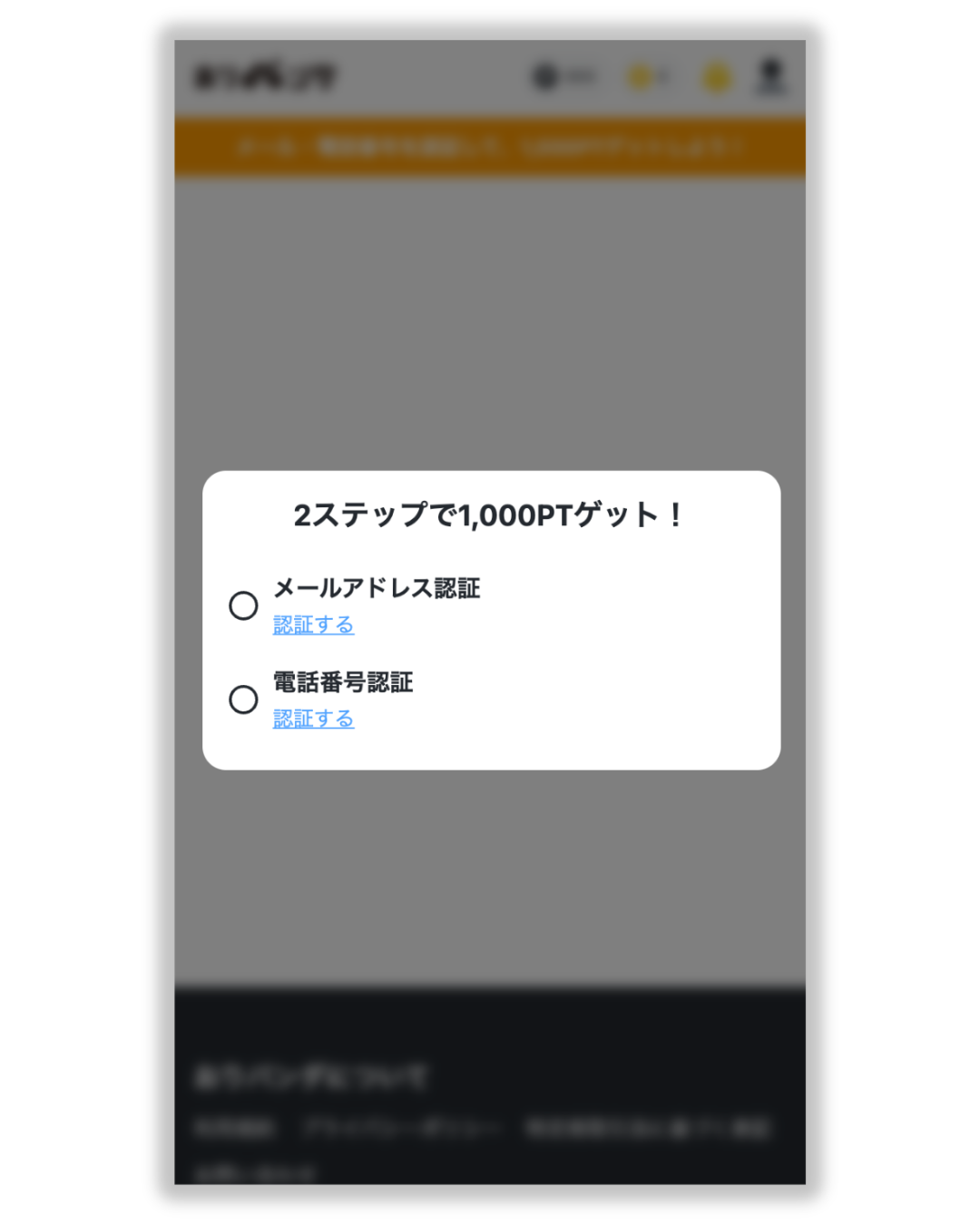The height and width of the screenshot is (1225, 980).
Task: Click 認証する under 電話番号認証
Action: pos(312,718)
